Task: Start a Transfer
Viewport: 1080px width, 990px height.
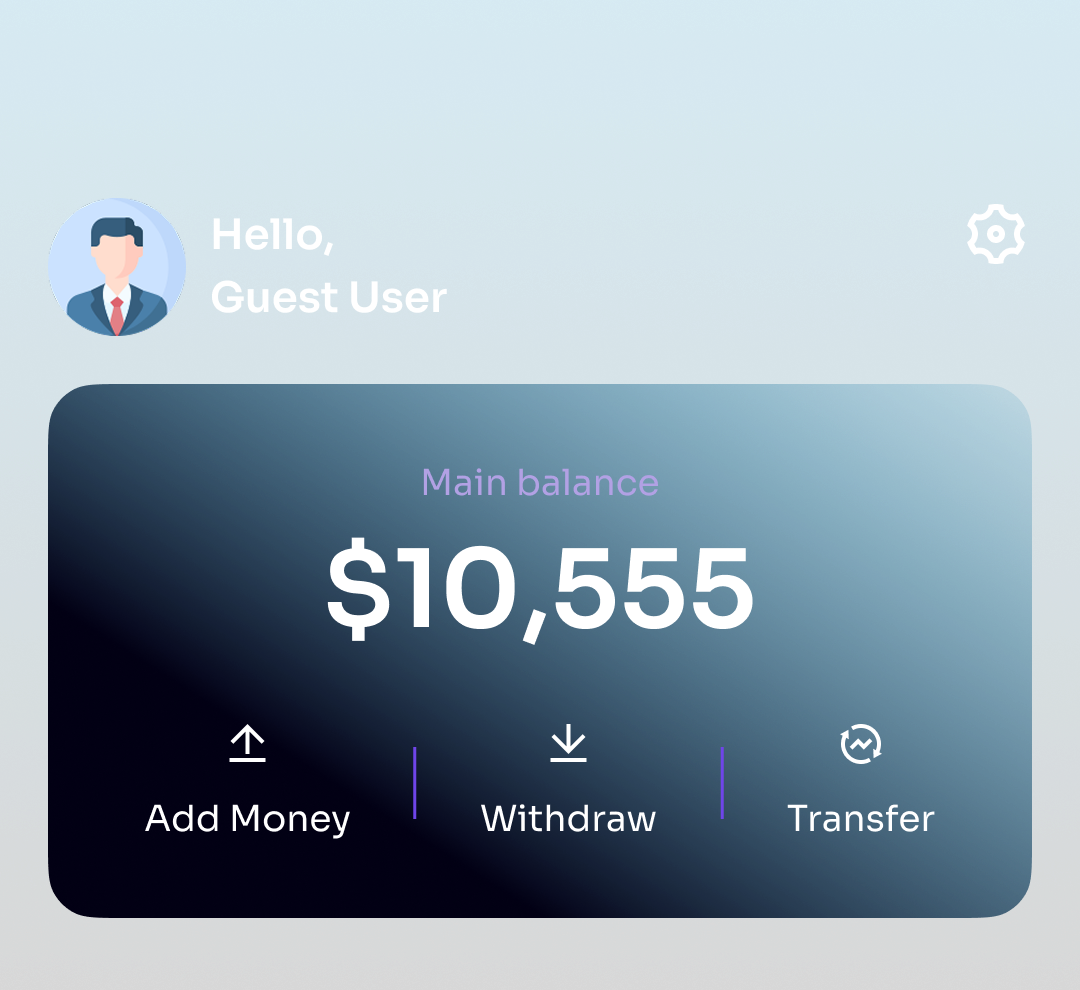Action: (x=860, y=781)
